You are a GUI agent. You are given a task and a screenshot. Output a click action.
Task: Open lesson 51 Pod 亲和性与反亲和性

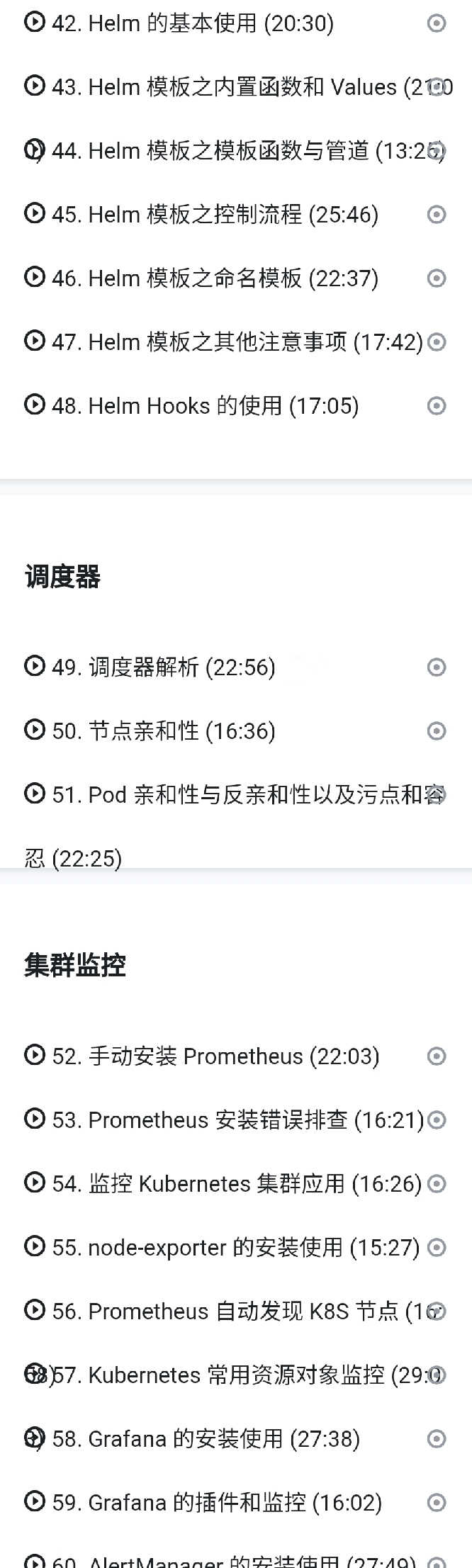[234, 795]
